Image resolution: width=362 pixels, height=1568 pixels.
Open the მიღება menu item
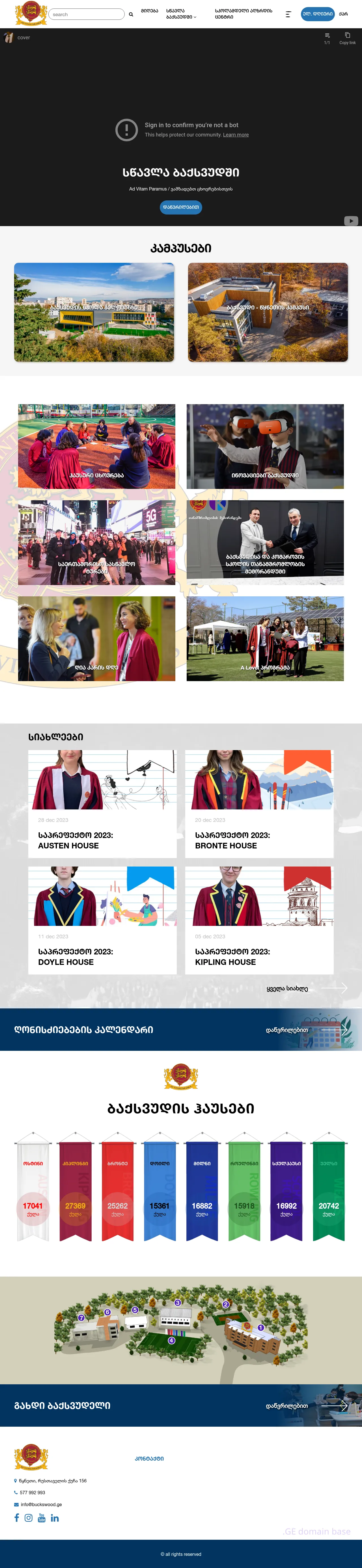(x=149, y=11)
